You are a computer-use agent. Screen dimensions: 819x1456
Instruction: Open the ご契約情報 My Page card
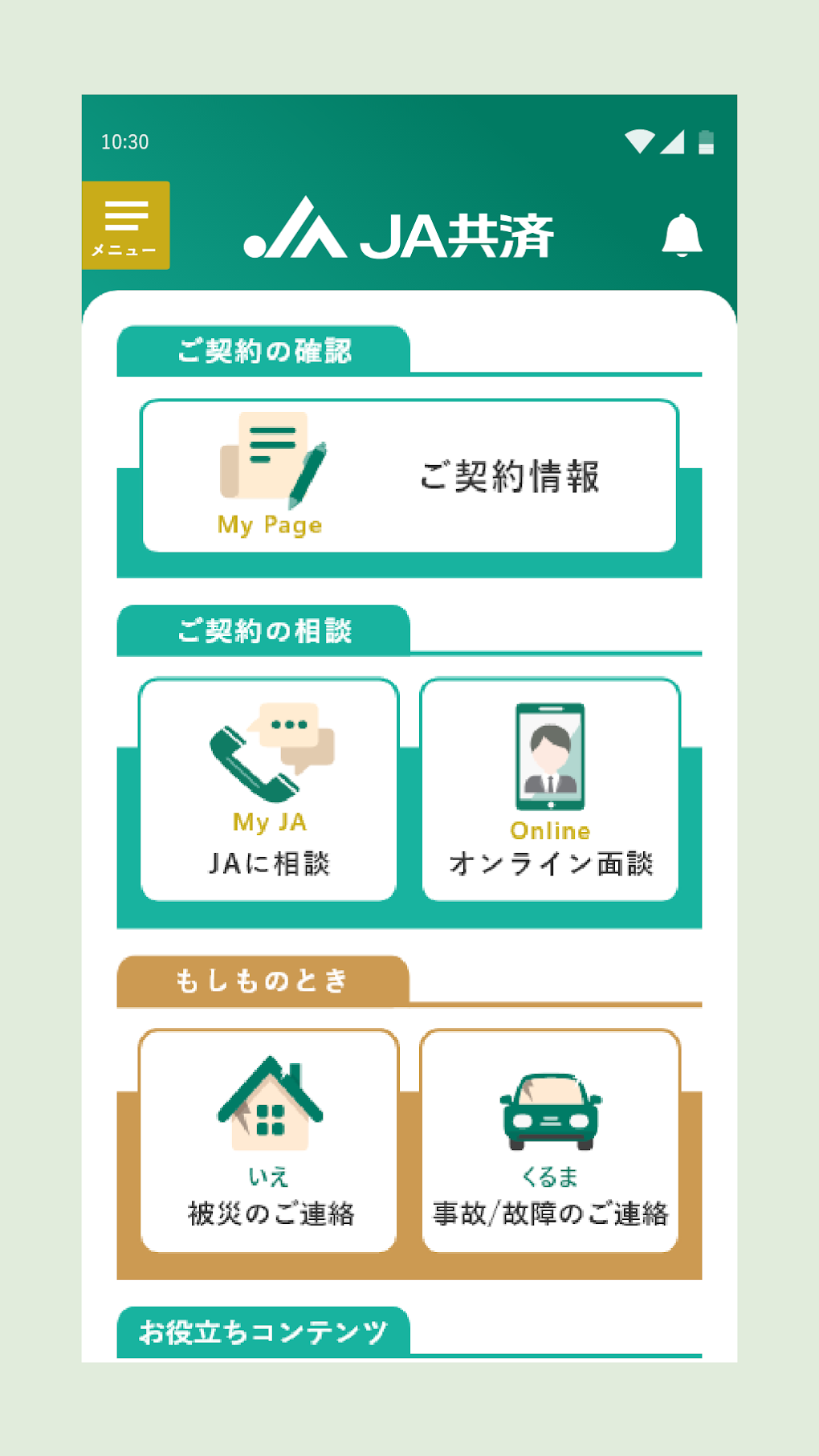click(x=409, y=476)
